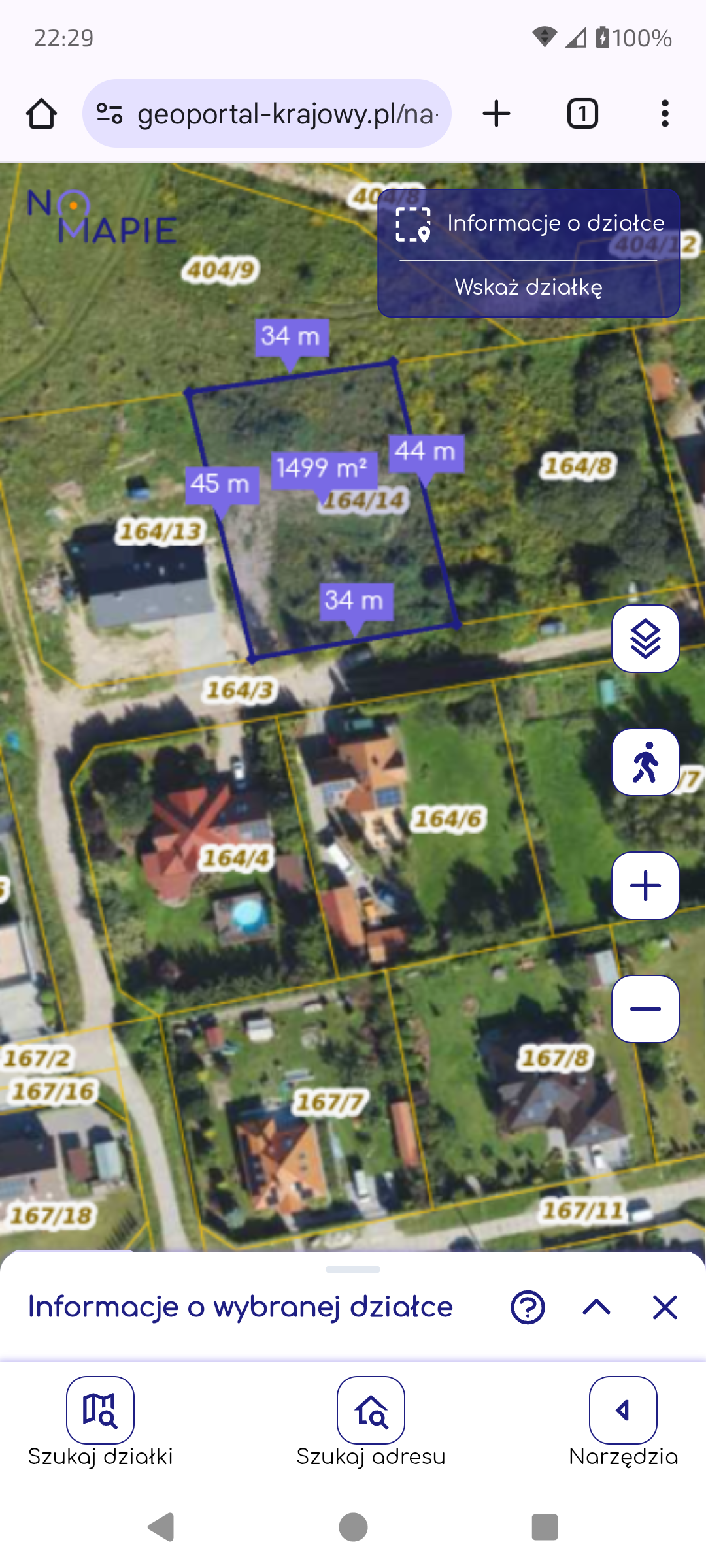Open browser home page

[41, 114]
